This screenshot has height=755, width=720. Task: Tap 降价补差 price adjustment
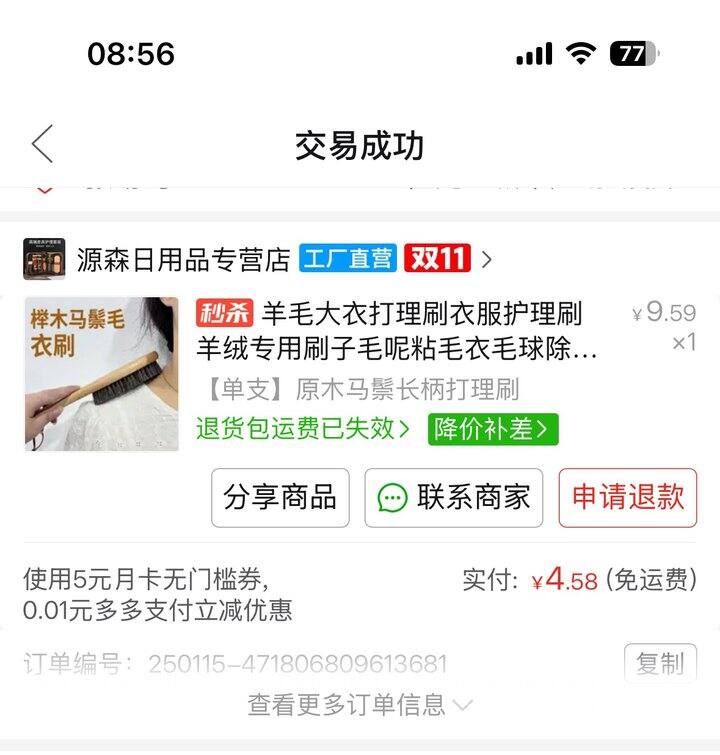click(x=493, y=429)
